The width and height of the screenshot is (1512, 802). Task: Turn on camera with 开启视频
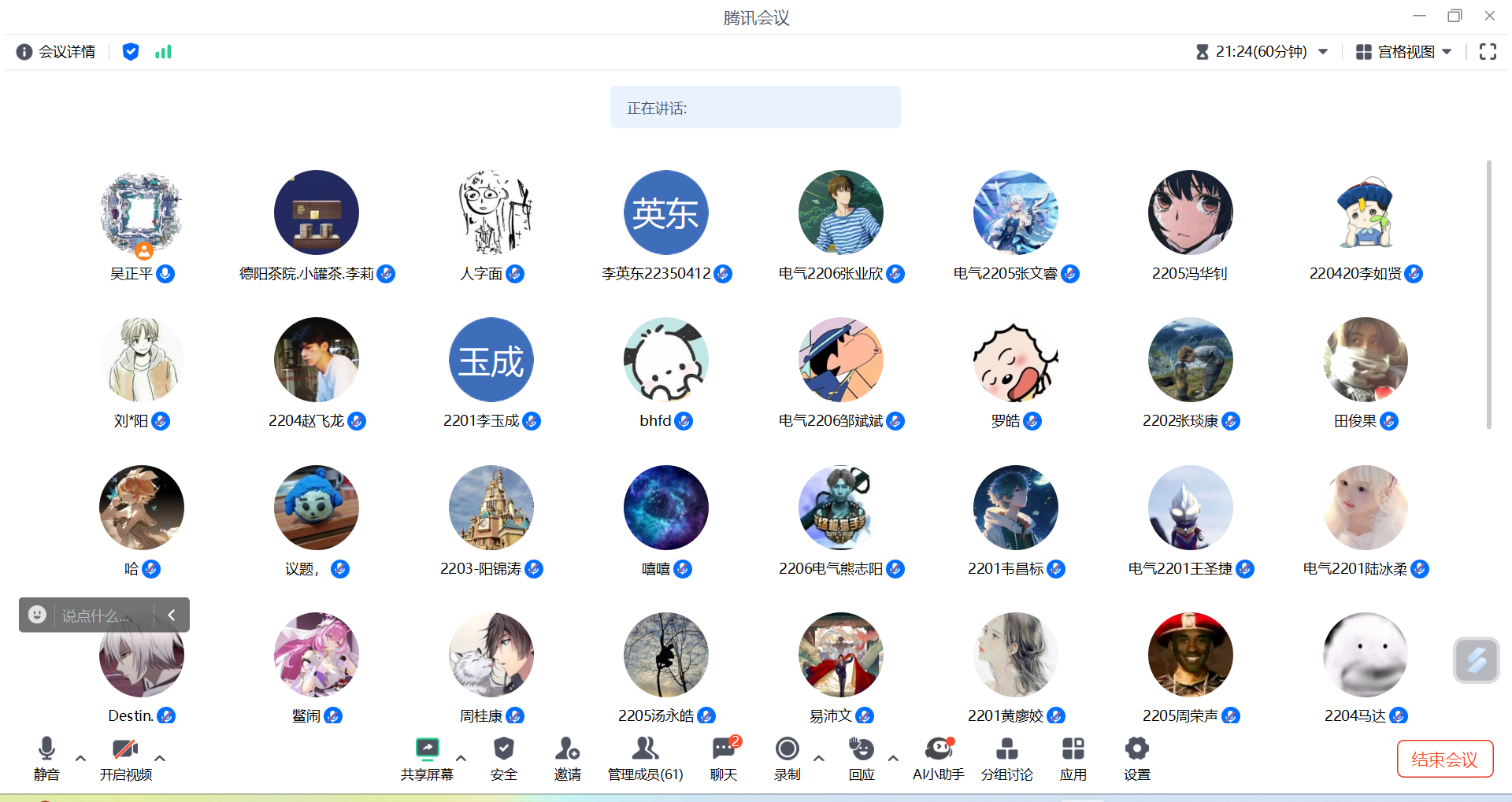pos(125,758)
